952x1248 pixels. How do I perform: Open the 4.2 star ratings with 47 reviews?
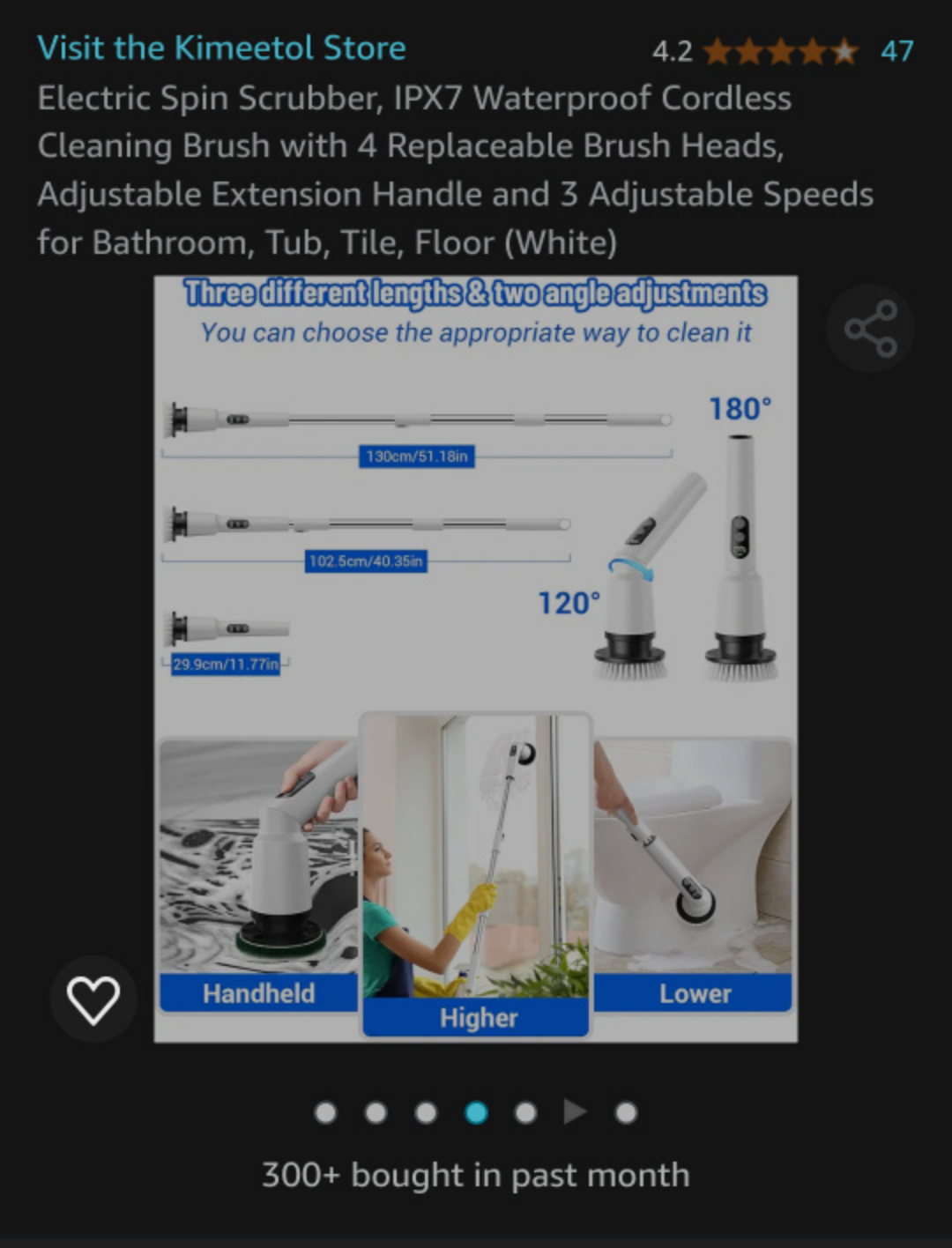pyautogui.click(x=780, y=52)
